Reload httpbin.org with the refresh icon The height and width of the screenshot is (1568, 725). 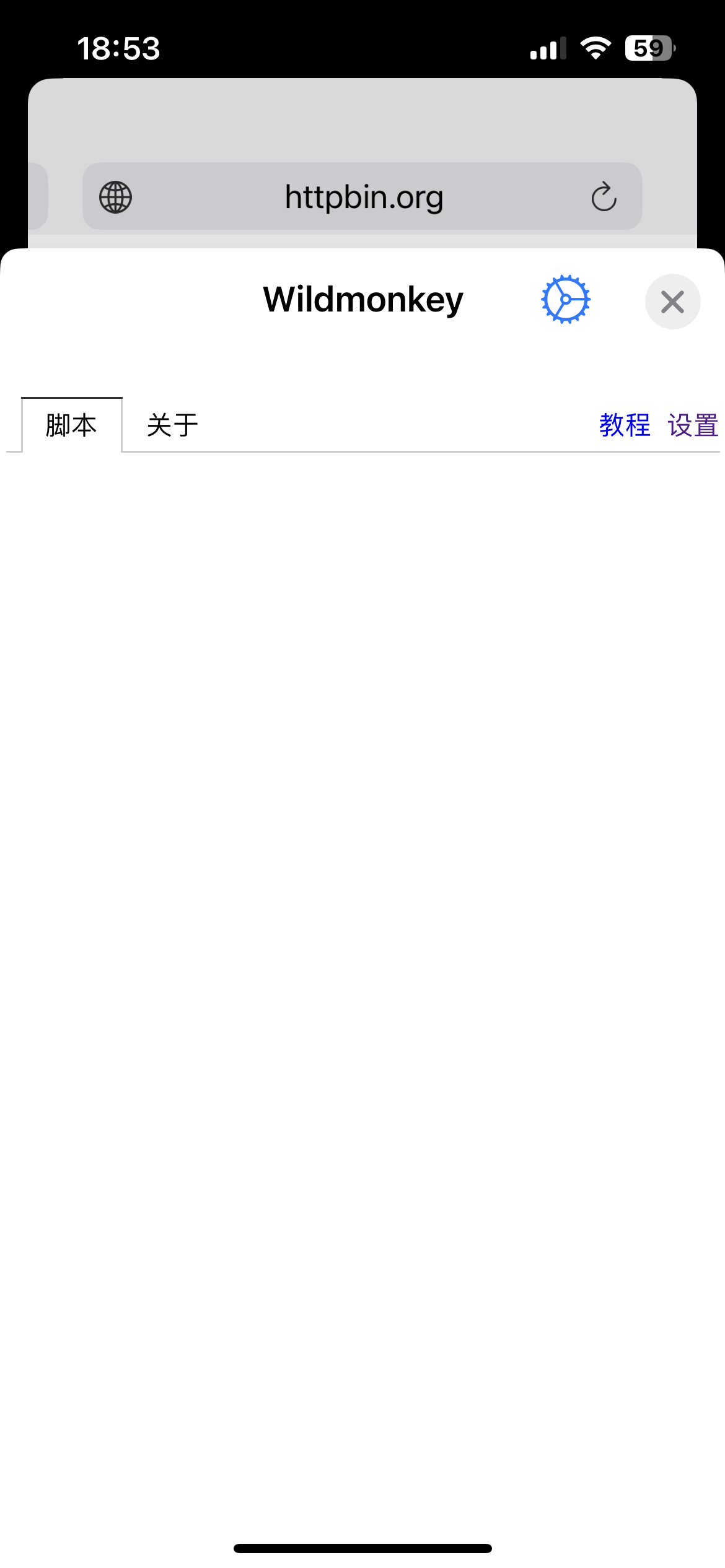[x=603, y=197]
